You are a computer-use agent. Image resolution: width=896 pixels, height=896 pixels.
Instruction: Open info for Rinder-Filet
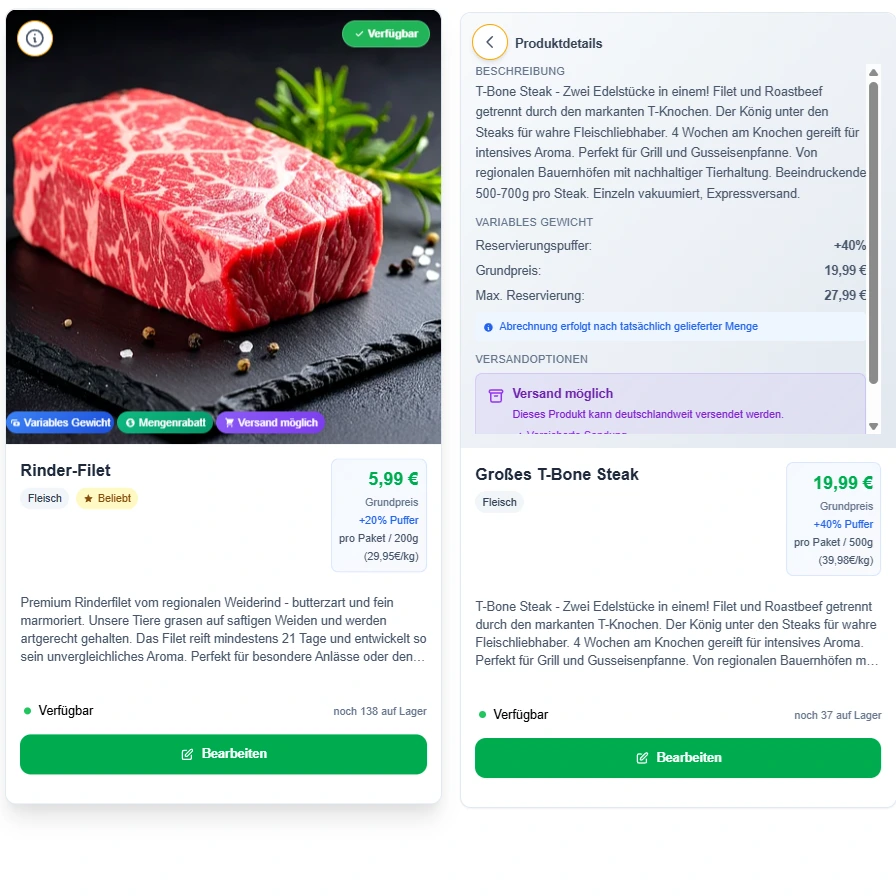(x=35, y=38)
